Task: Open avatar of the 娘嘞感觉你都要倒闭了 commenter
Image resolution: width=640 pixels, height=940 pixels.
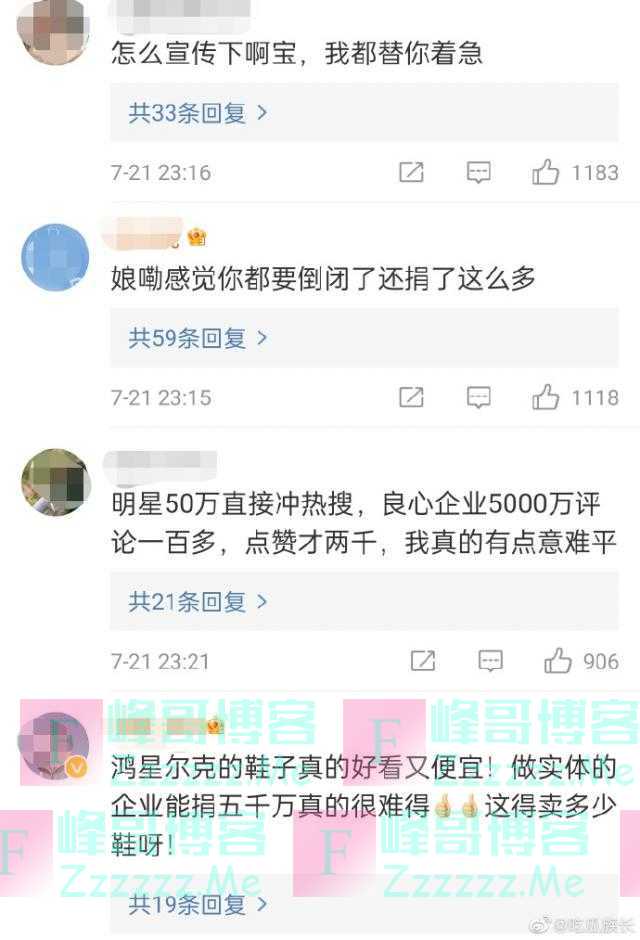Action: click(56, 257)
